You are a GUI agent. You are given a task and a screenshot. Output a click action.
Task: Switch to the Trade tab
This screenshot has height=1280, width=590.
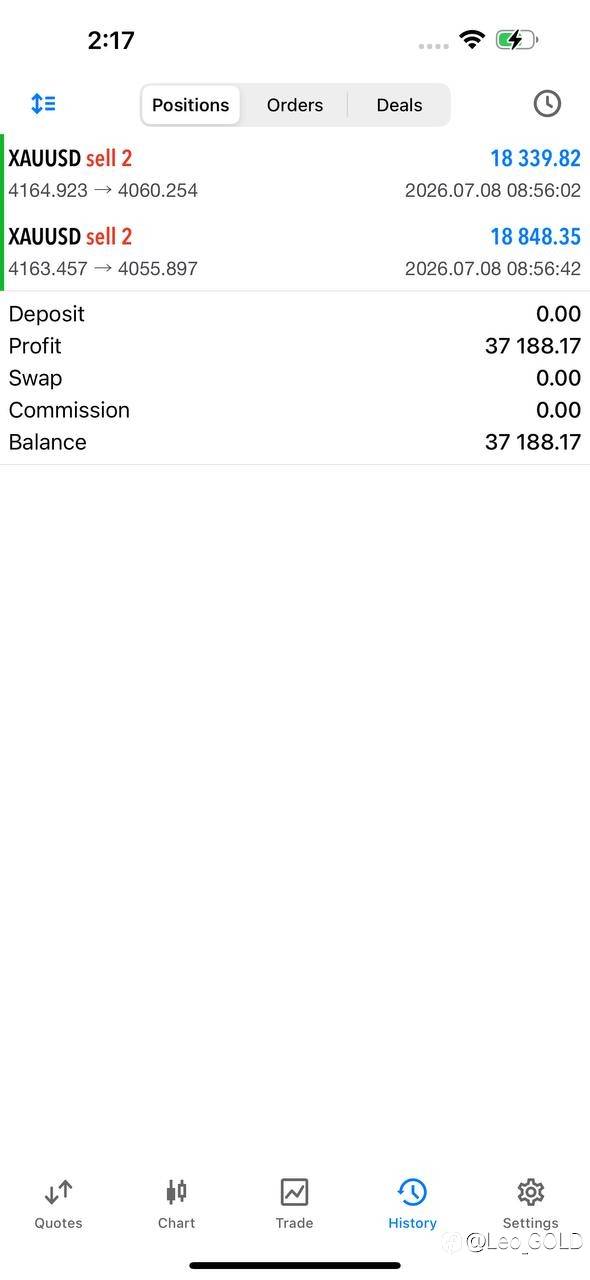click(295, 1203)
